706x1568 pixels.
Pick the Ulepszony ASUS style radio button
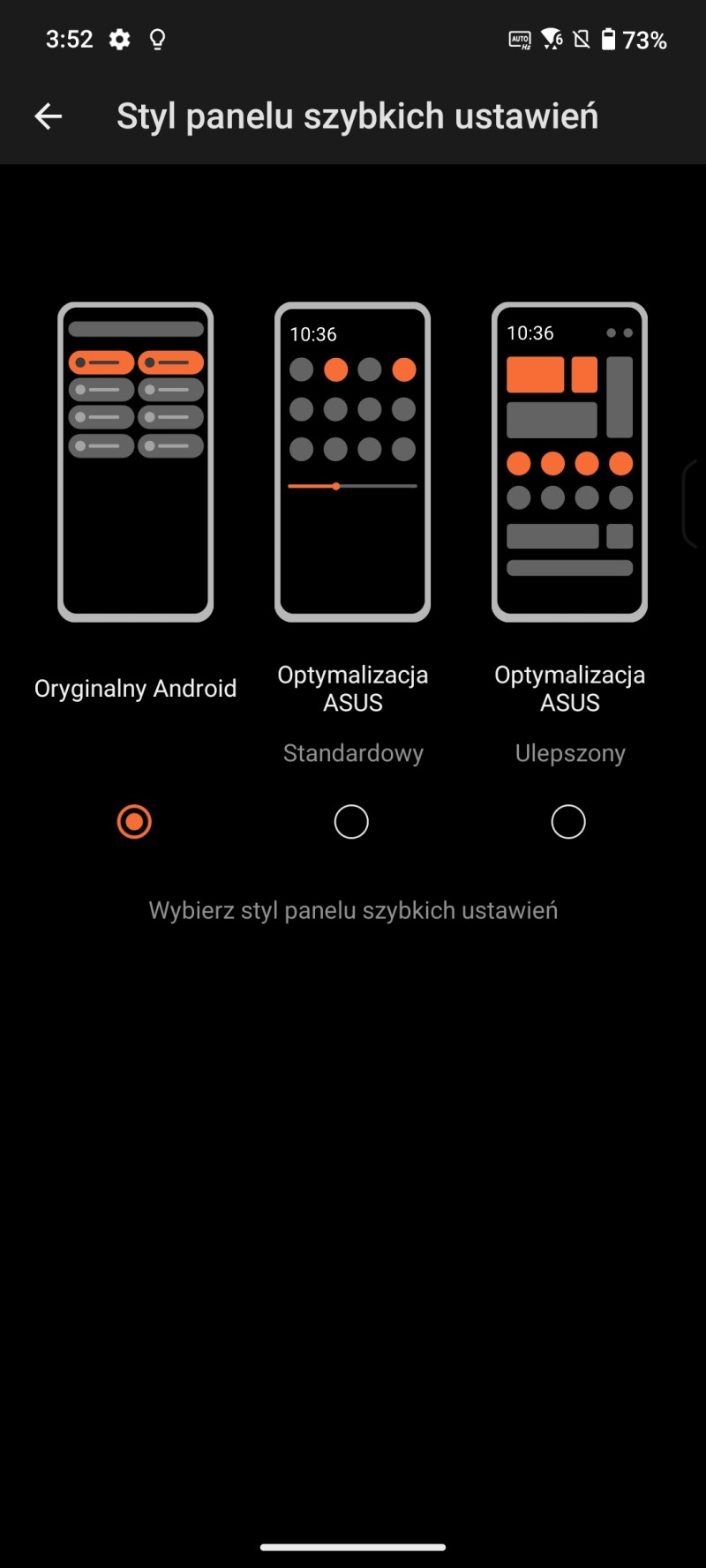coord(568,822)
